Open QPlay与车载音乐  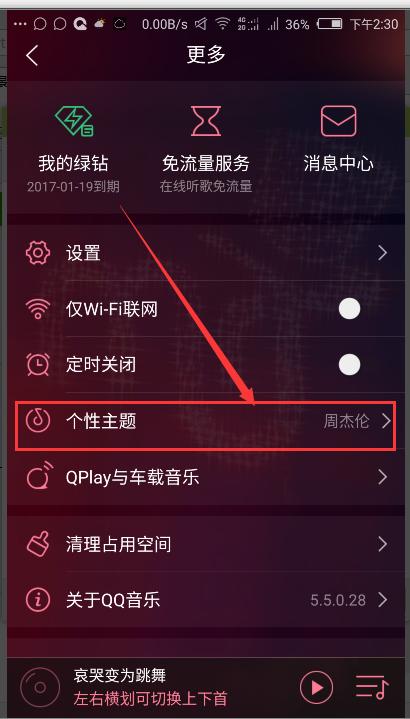[205, 477]
